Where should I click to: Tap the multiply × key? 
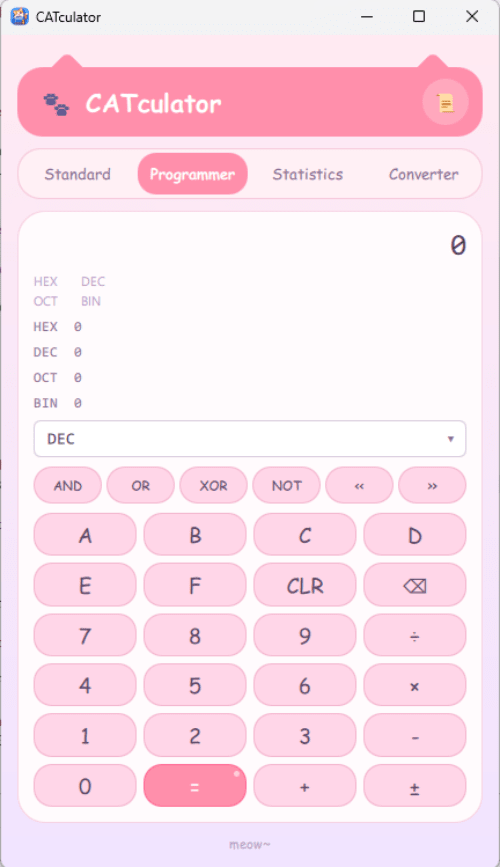tap(415, 686)
